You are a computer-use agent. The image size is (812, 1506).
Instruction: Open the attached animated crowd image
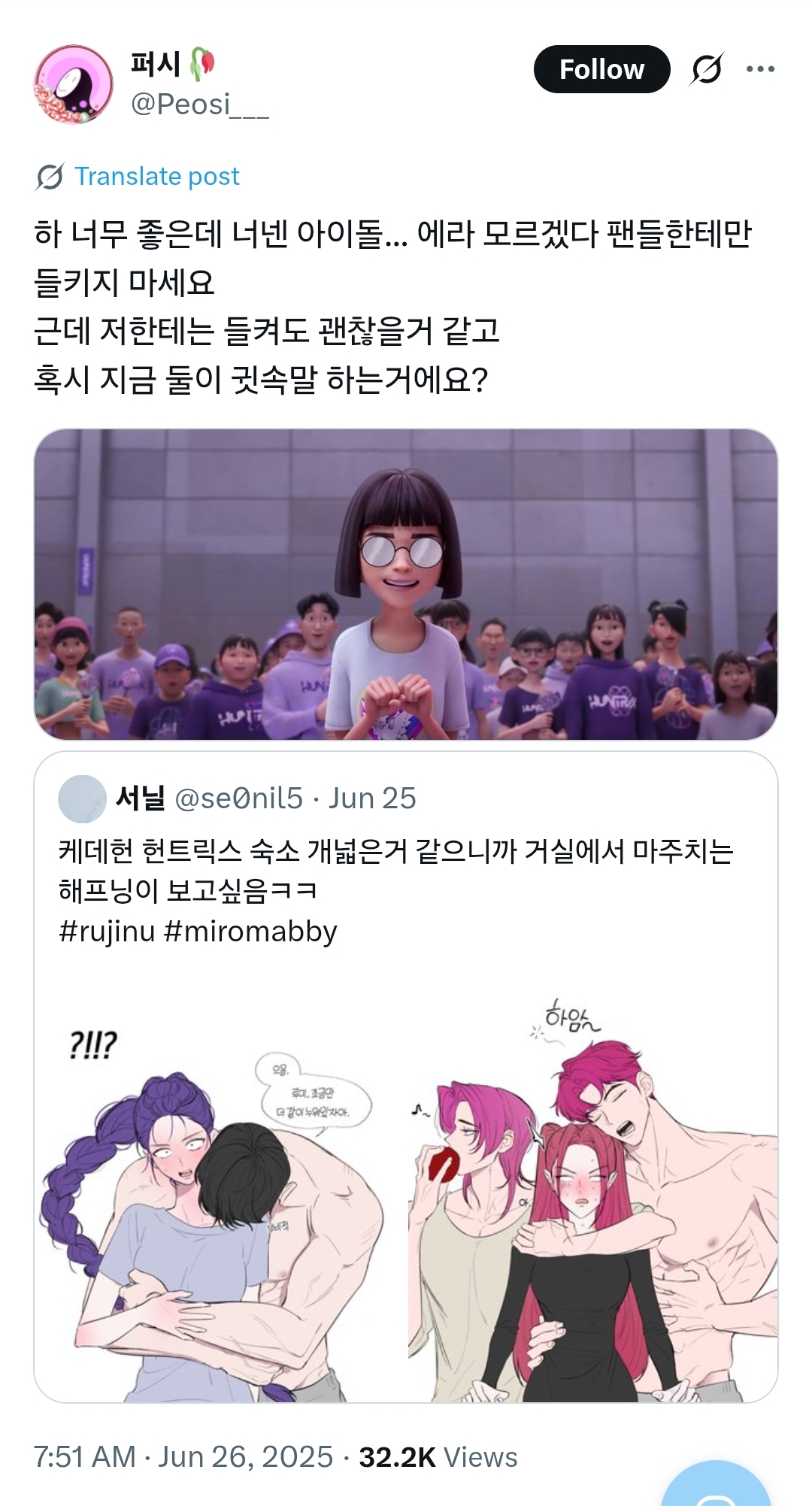click(x=406, y=584)
